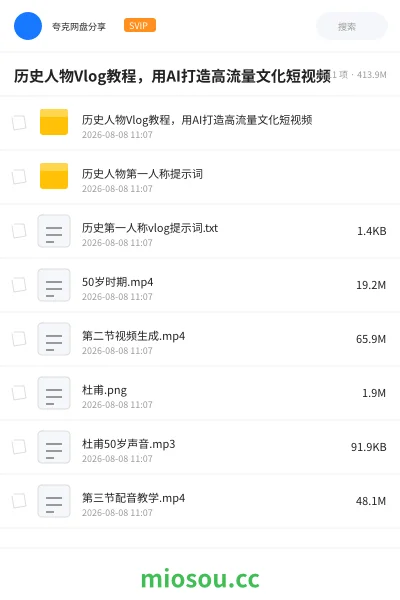Tap the 搜索 search box

[x=352, y=26]
